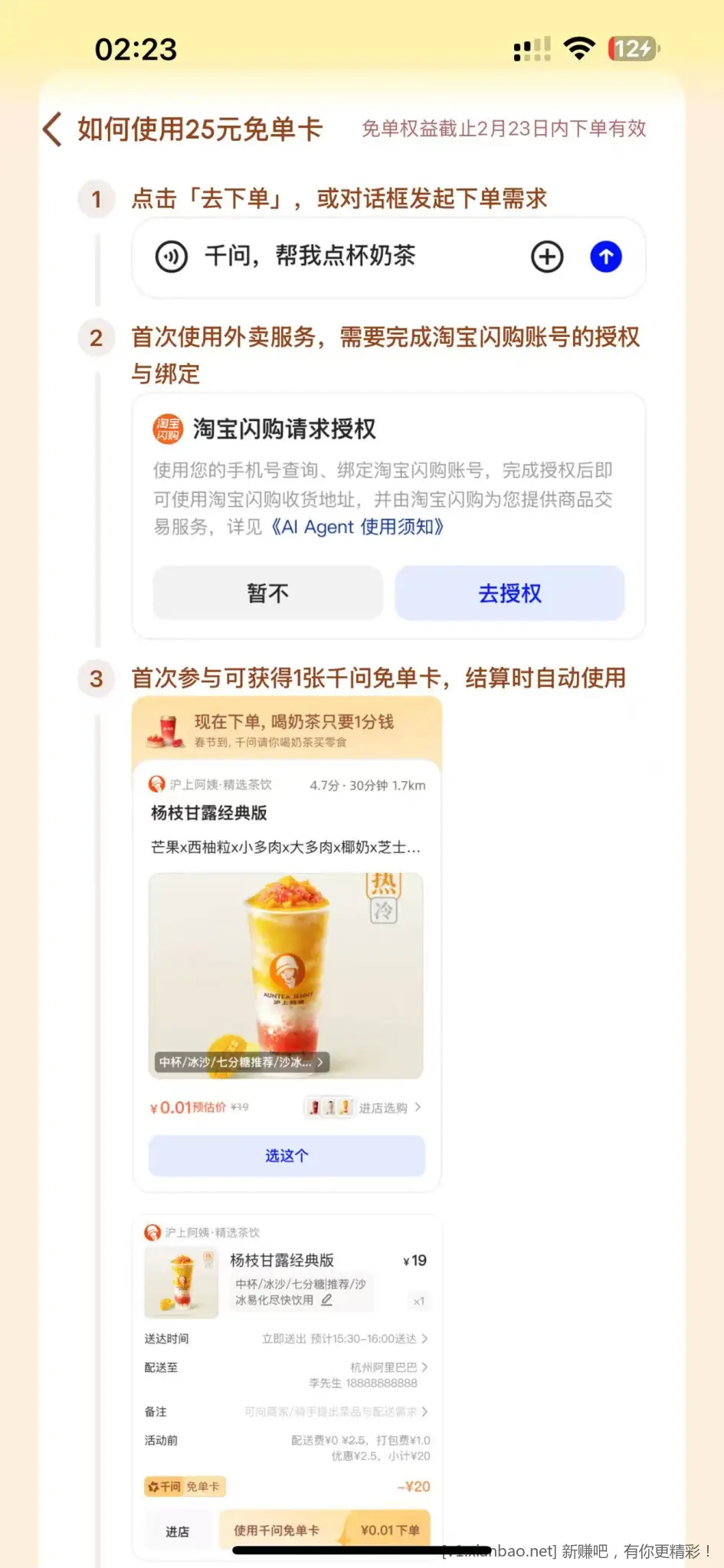Tap the blue send arrow in the chat bar
724x1568 pixels.
pos(605,256)
